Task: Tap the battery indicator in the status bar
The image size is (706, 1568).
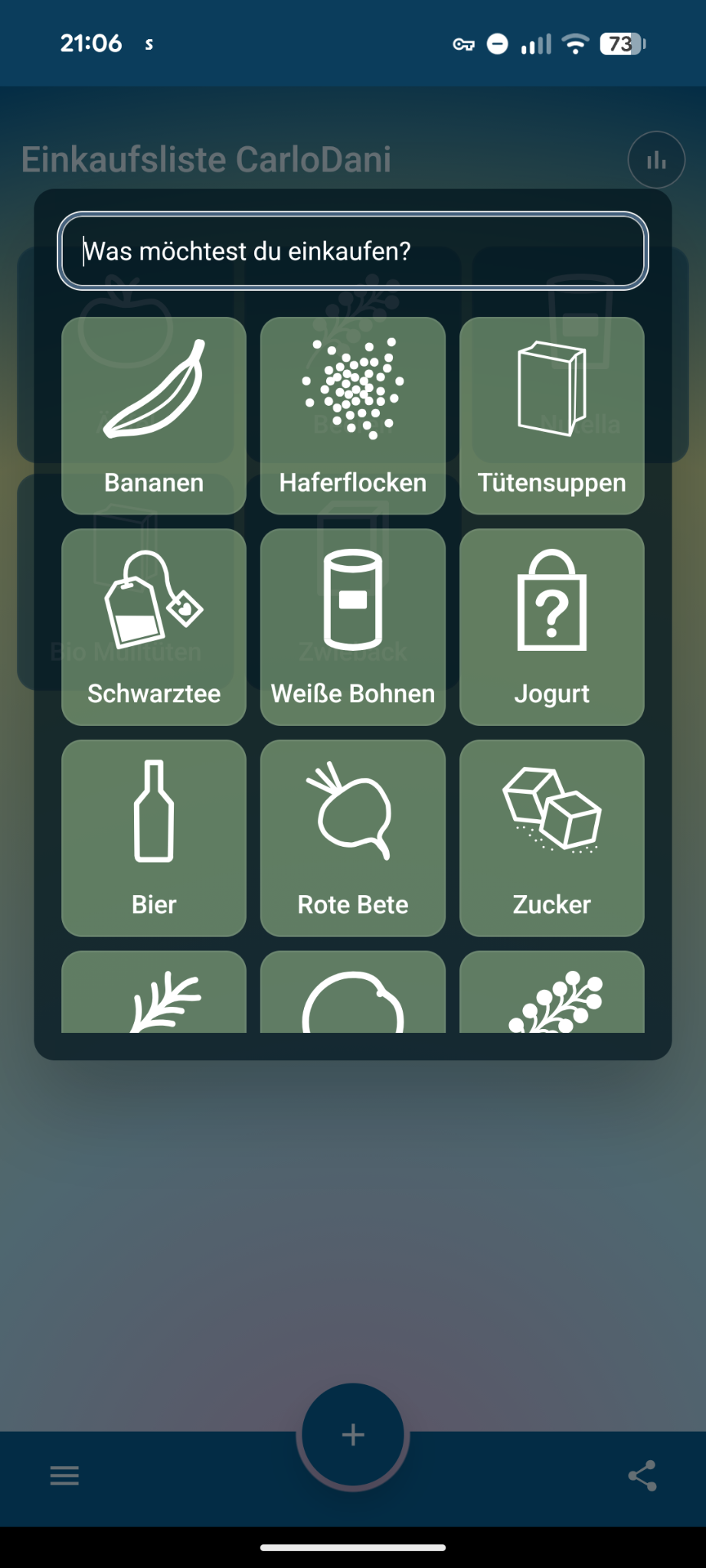Action: click(x=622, y=44)
